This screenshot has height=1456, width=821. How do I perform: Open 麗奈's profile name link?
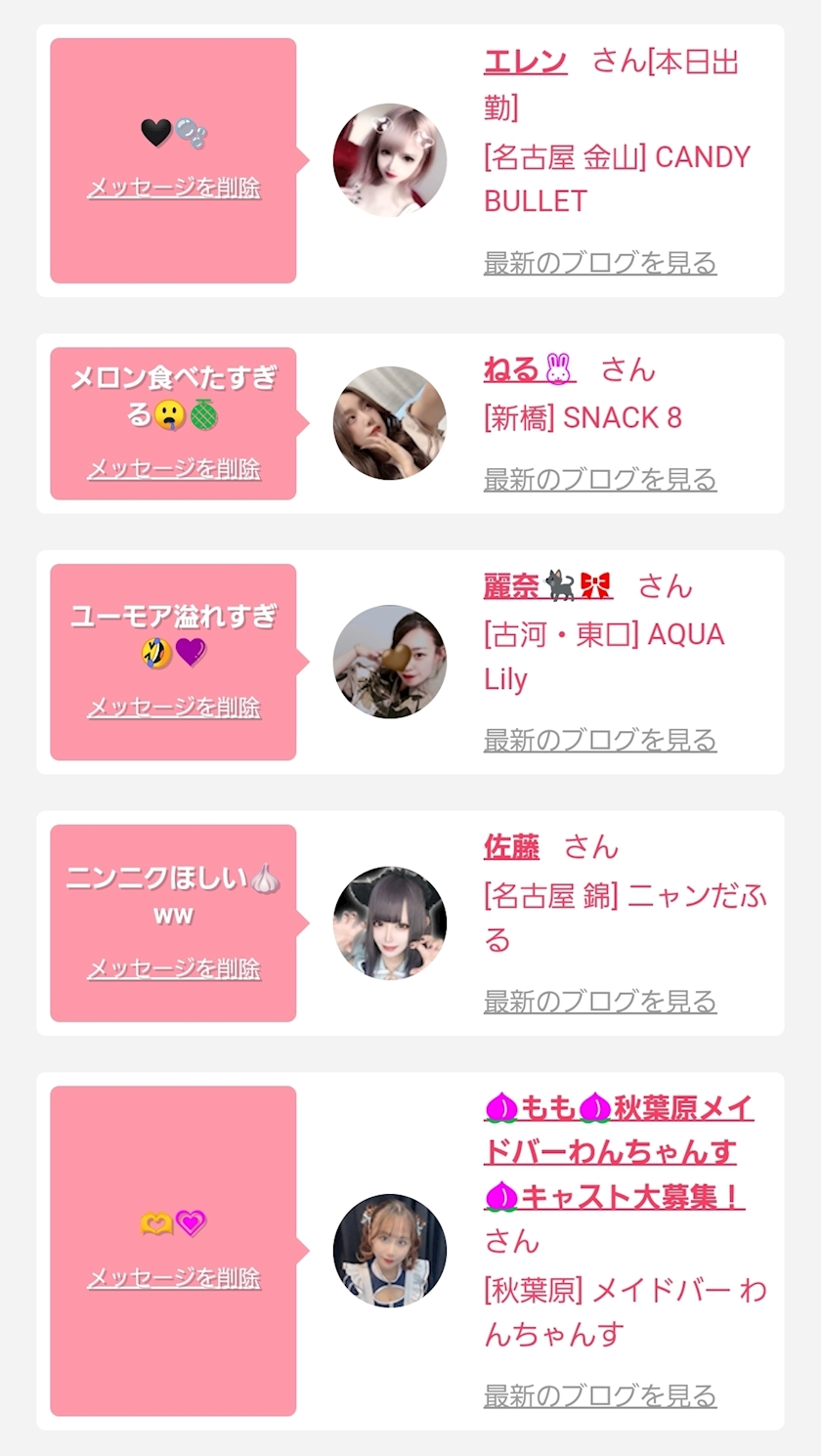(x=547, y=585)
